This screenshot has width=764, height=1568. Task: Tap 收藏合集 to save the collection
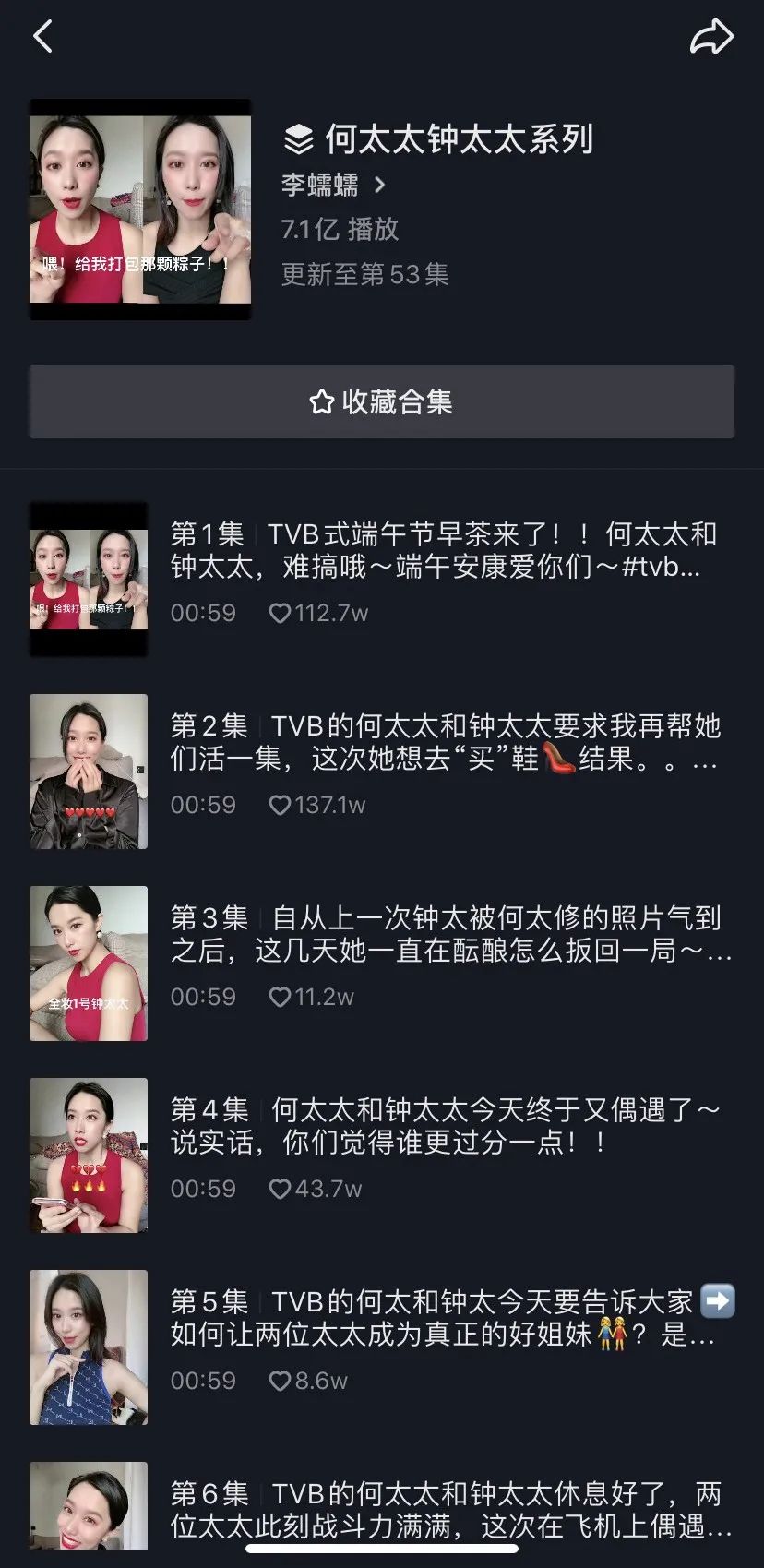pos(381,401)
